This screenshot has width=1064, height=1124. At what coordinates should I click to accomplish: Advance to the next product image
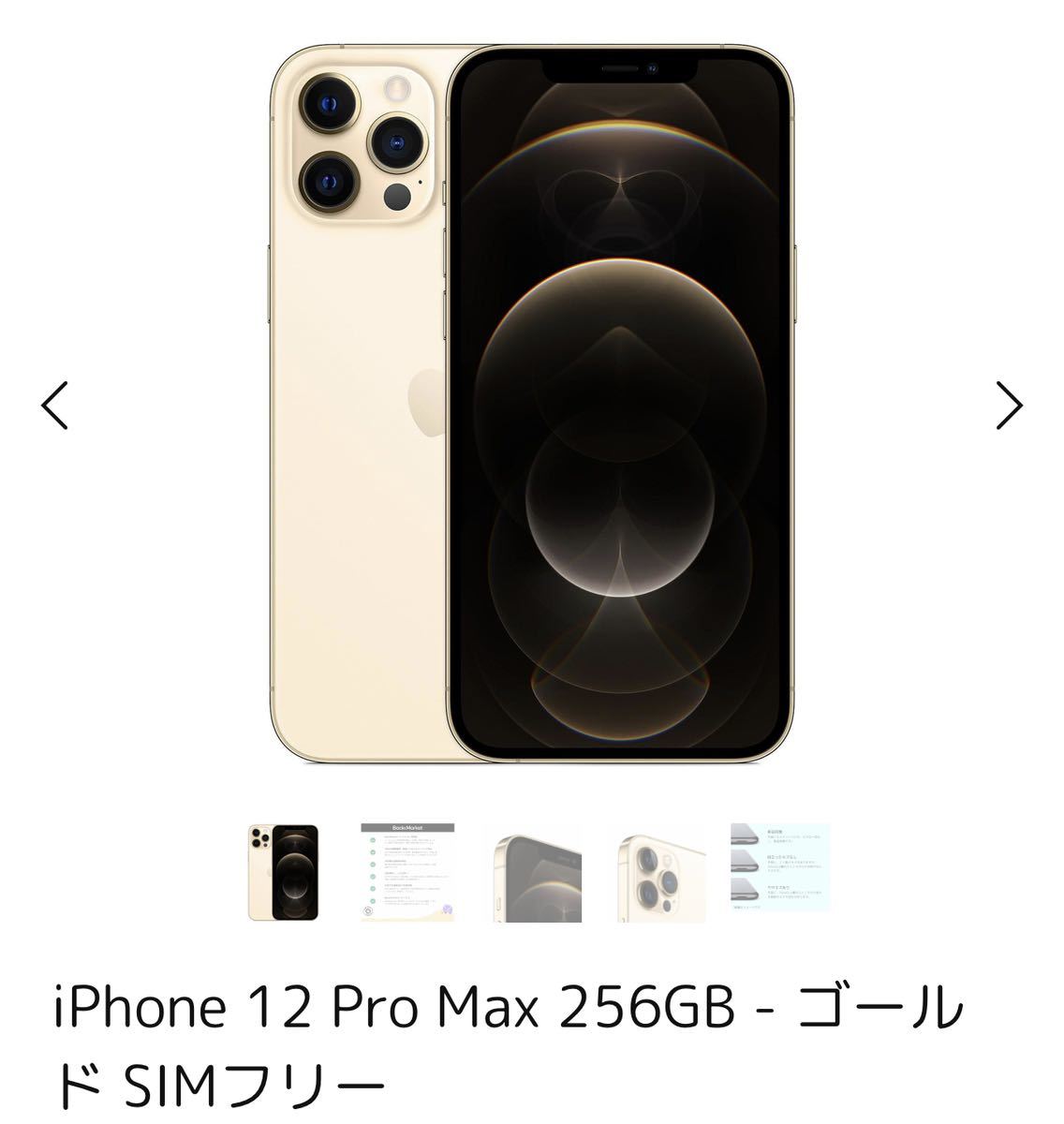(x=1009, y=406)
